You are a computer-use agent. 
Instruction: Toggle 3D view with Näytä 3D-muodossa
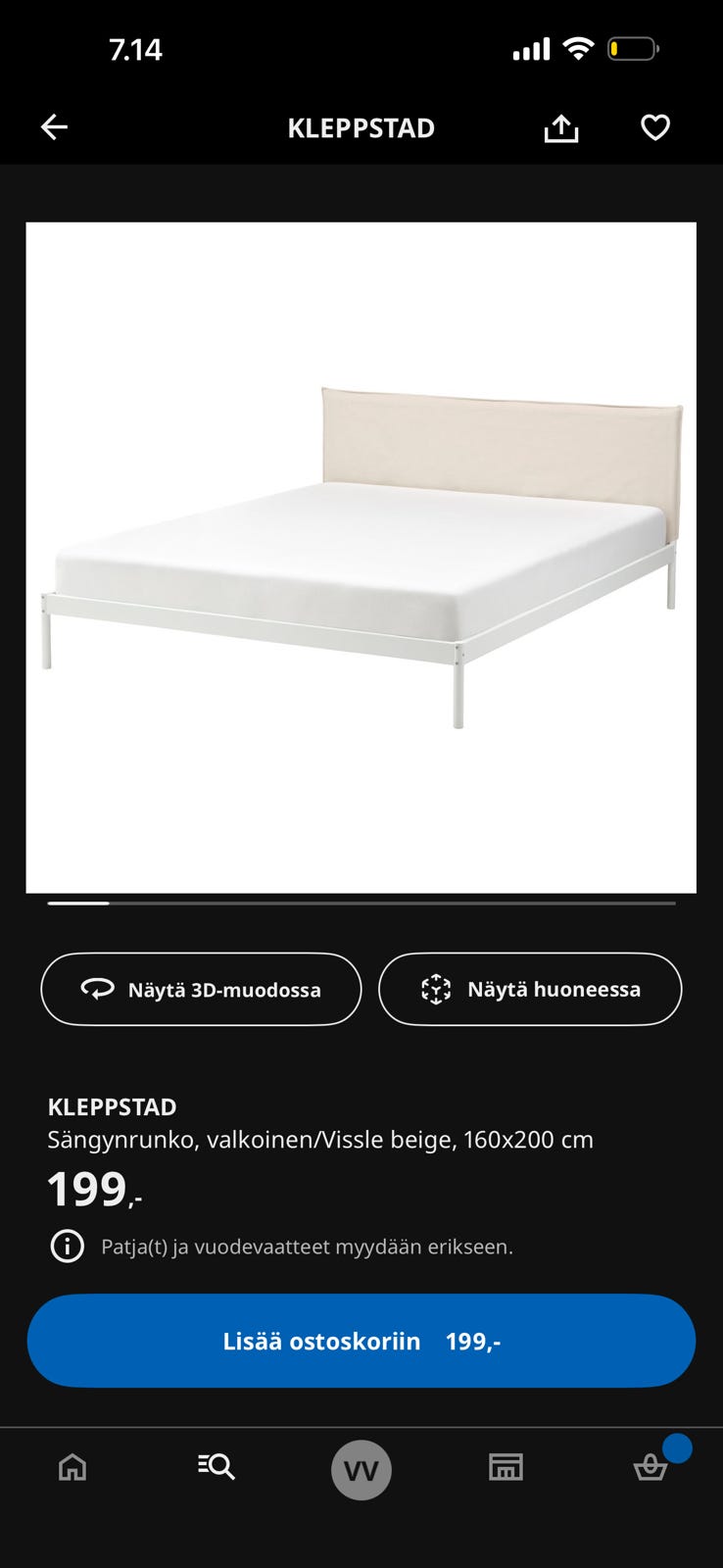201,990
